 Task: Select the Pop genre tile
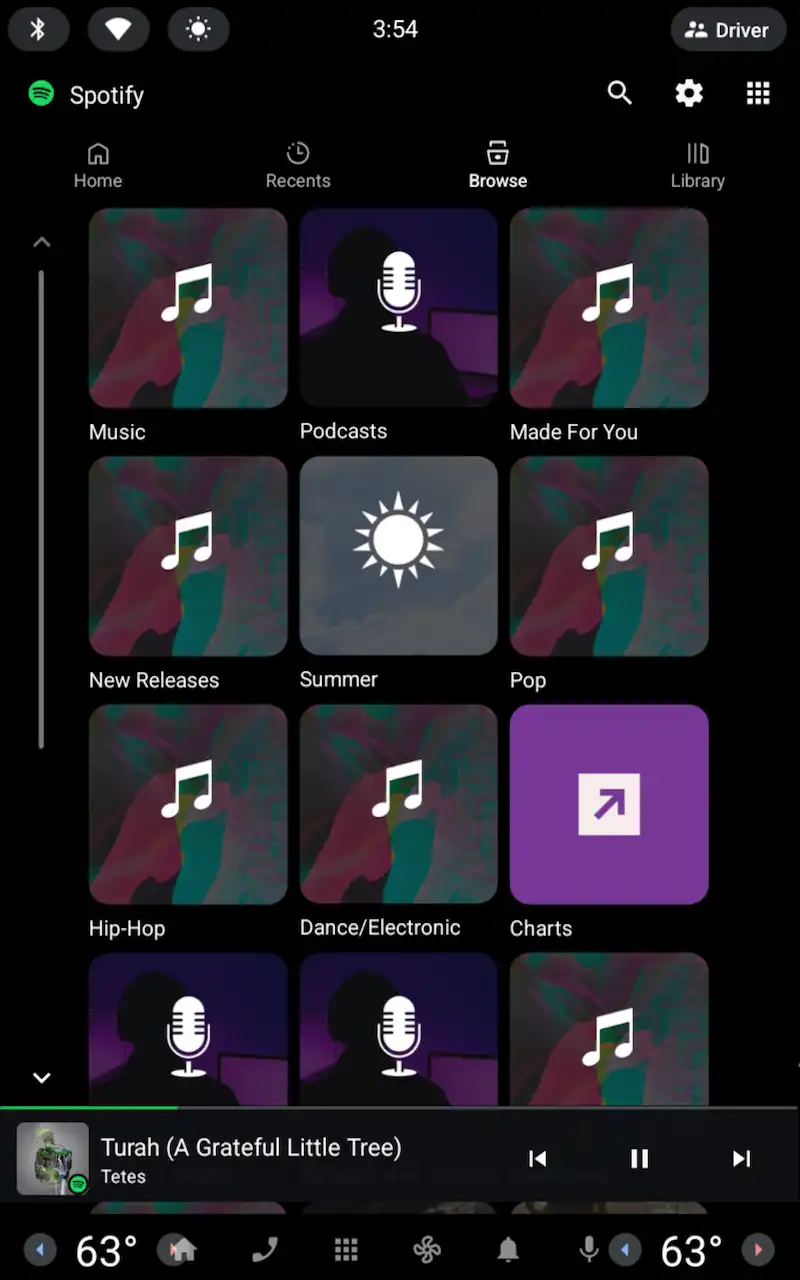click(x=609, y=574)
